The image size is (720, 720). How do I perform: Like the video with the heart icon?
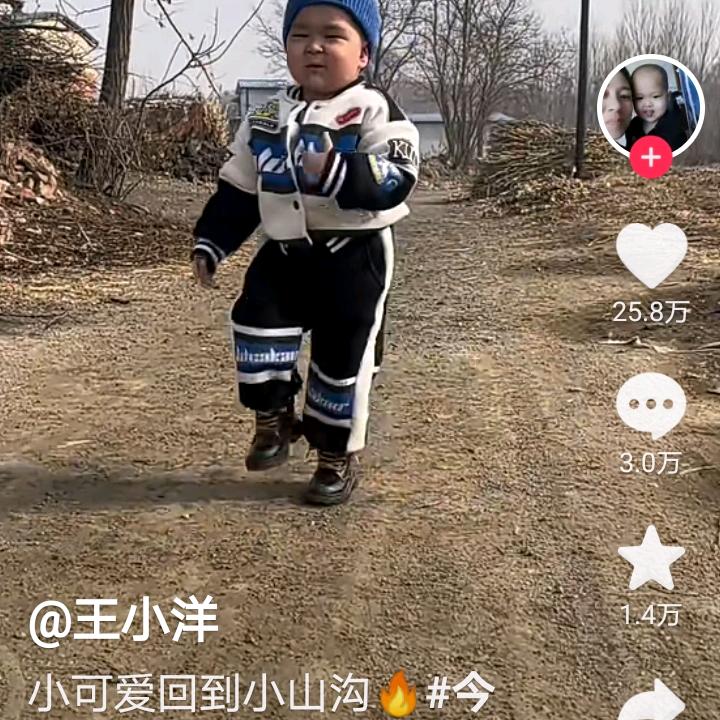652,255
